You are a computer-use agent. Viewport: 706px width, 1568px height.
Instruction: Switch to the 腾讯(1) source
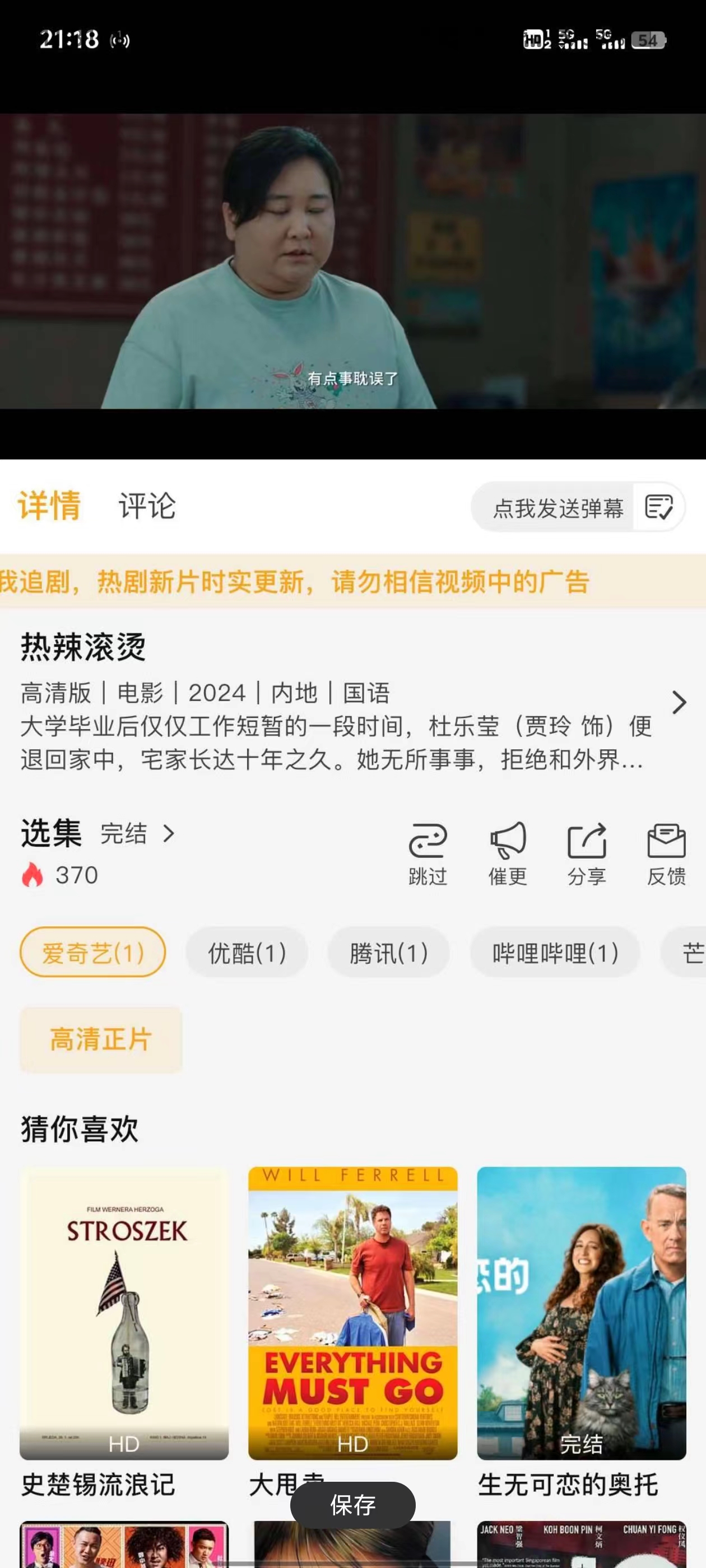pos(389,953)
